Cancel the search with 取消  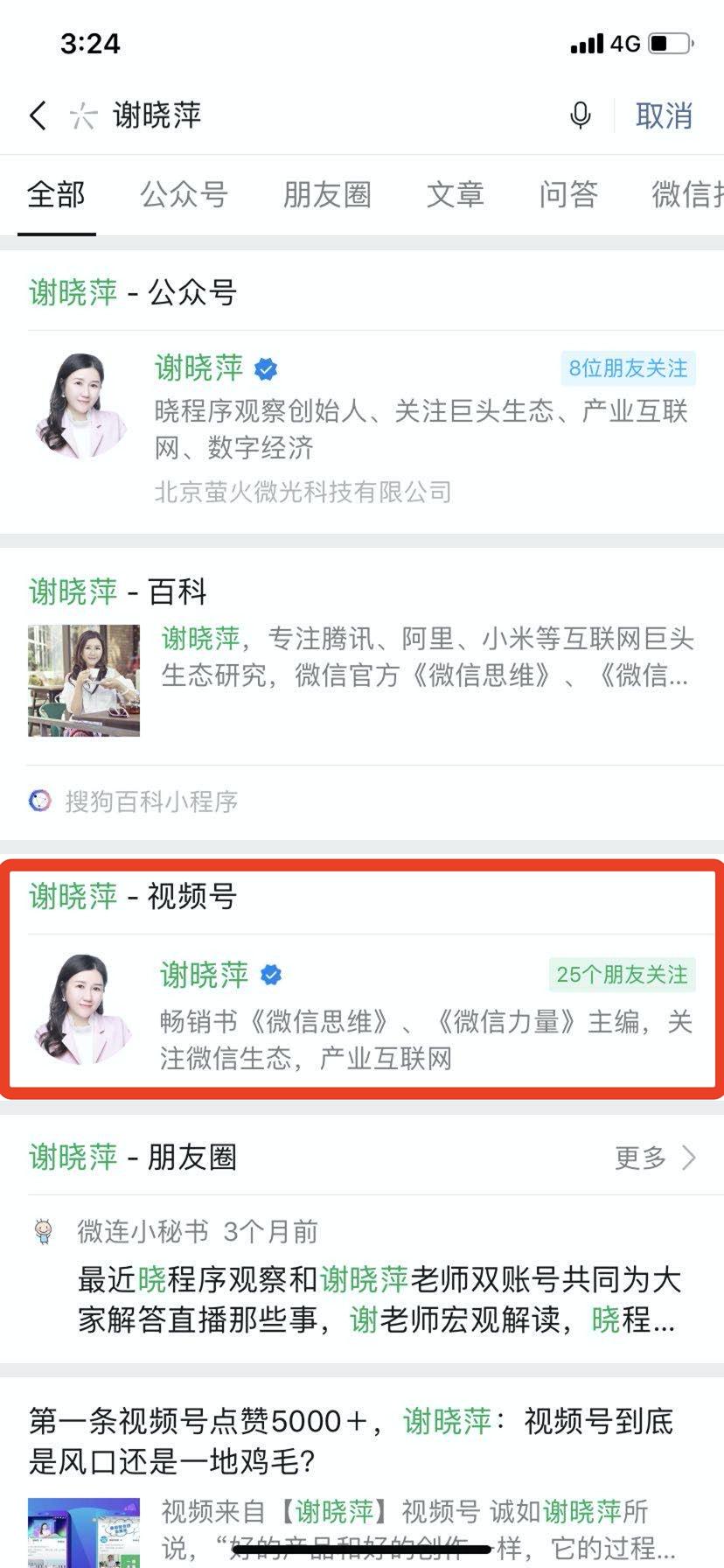pyautogui.click(x=664, y=115)
